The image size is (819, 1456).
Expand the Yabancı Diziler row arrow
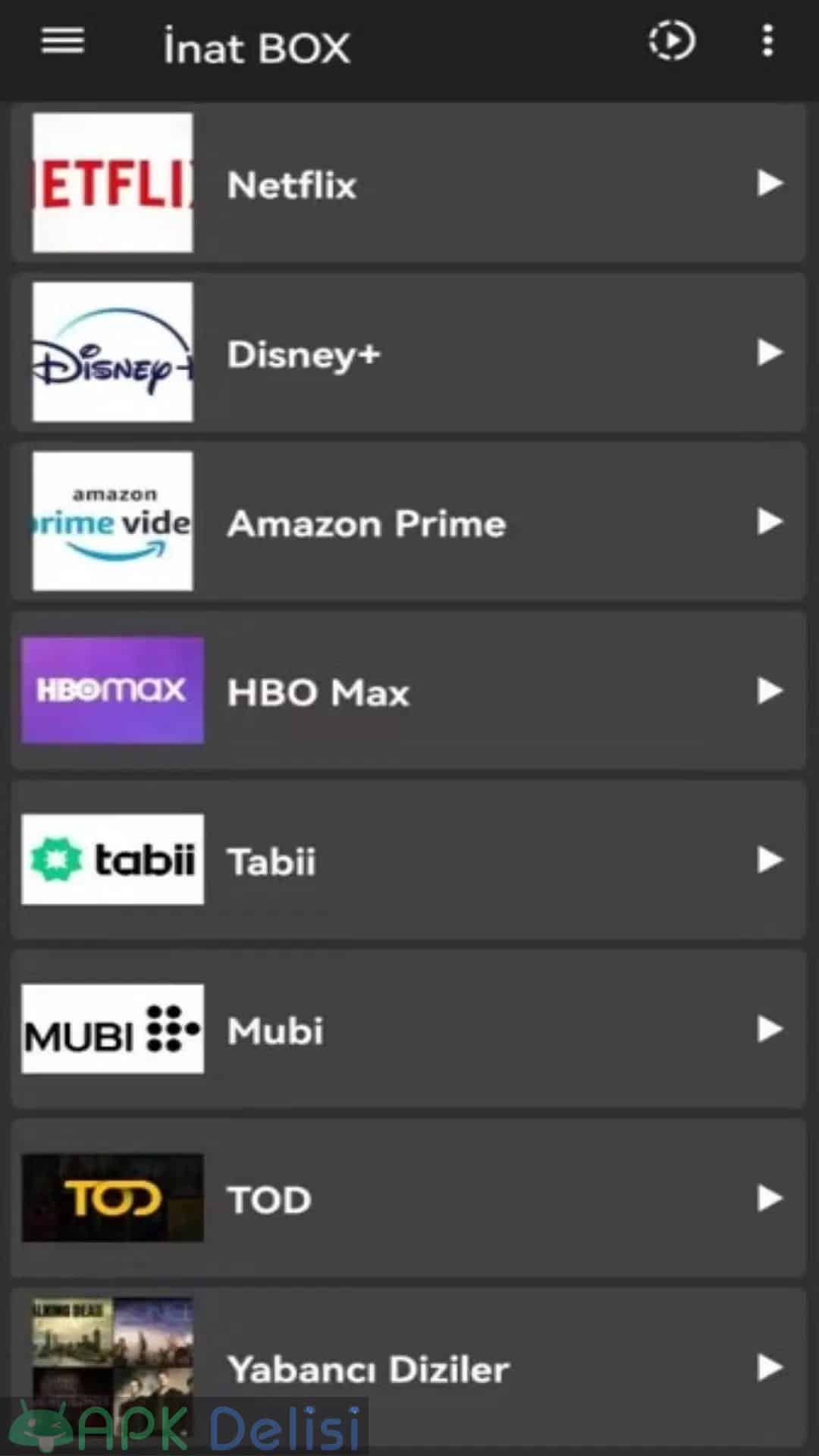[770, 1367]
